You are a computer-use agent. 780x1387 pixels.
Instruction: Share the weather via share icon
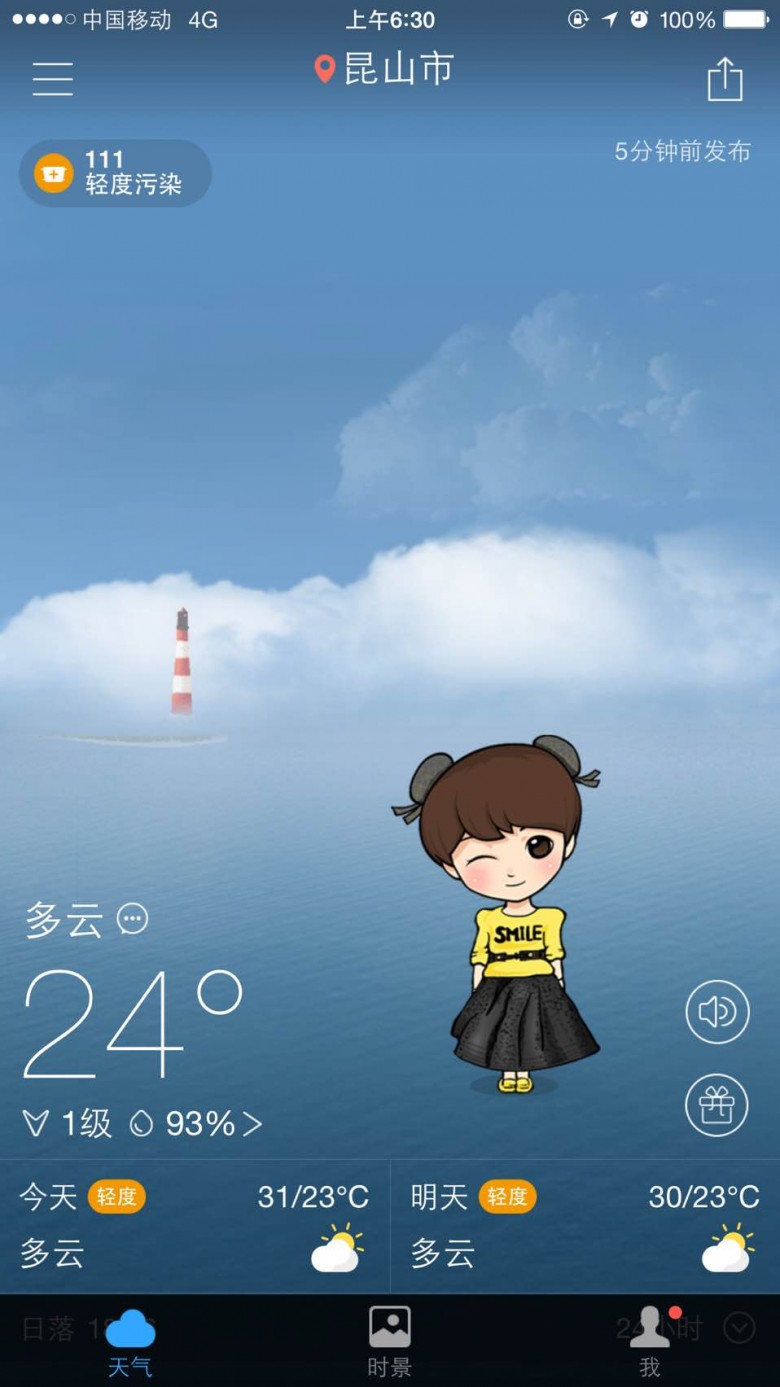725,78
